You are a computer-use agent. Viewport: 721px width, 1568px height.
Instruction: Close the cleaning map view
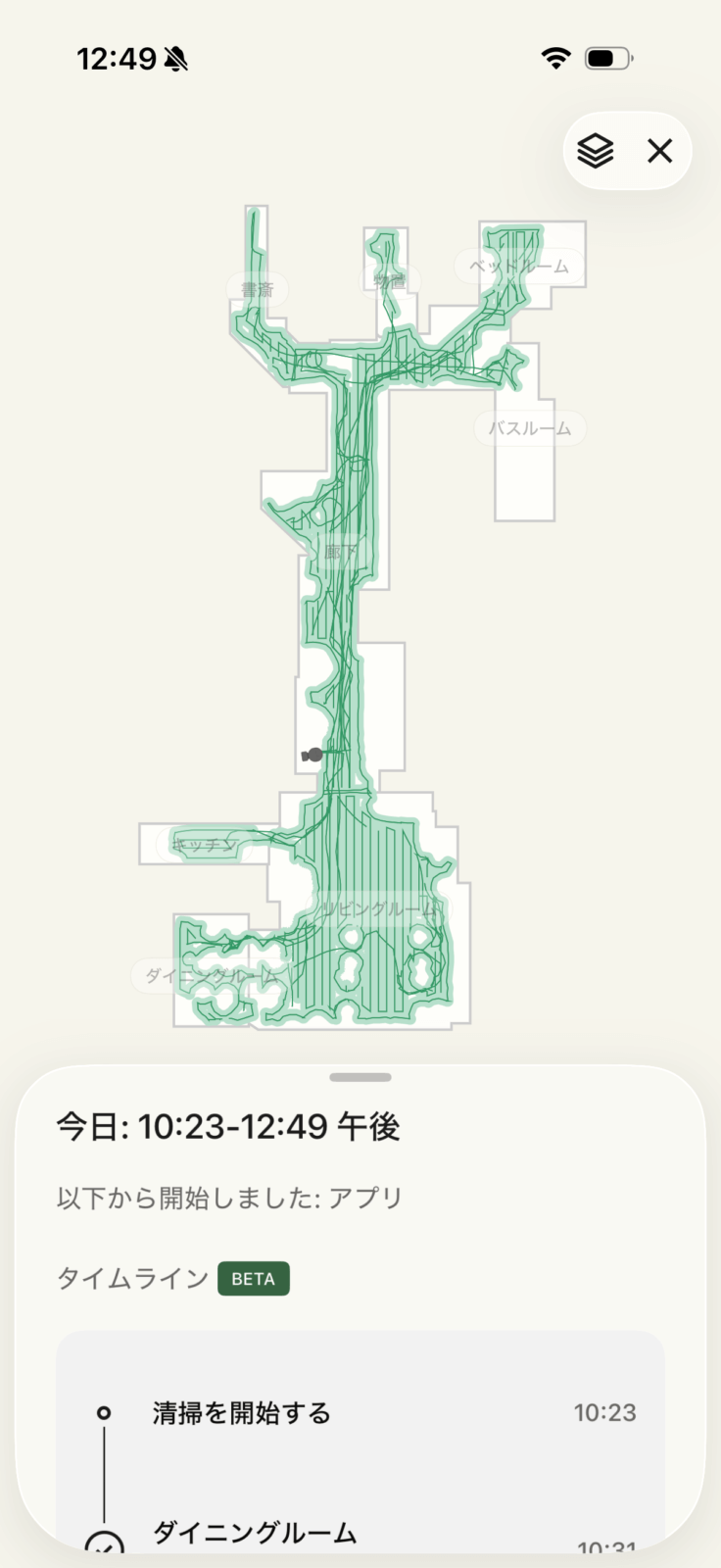point(660,151)
